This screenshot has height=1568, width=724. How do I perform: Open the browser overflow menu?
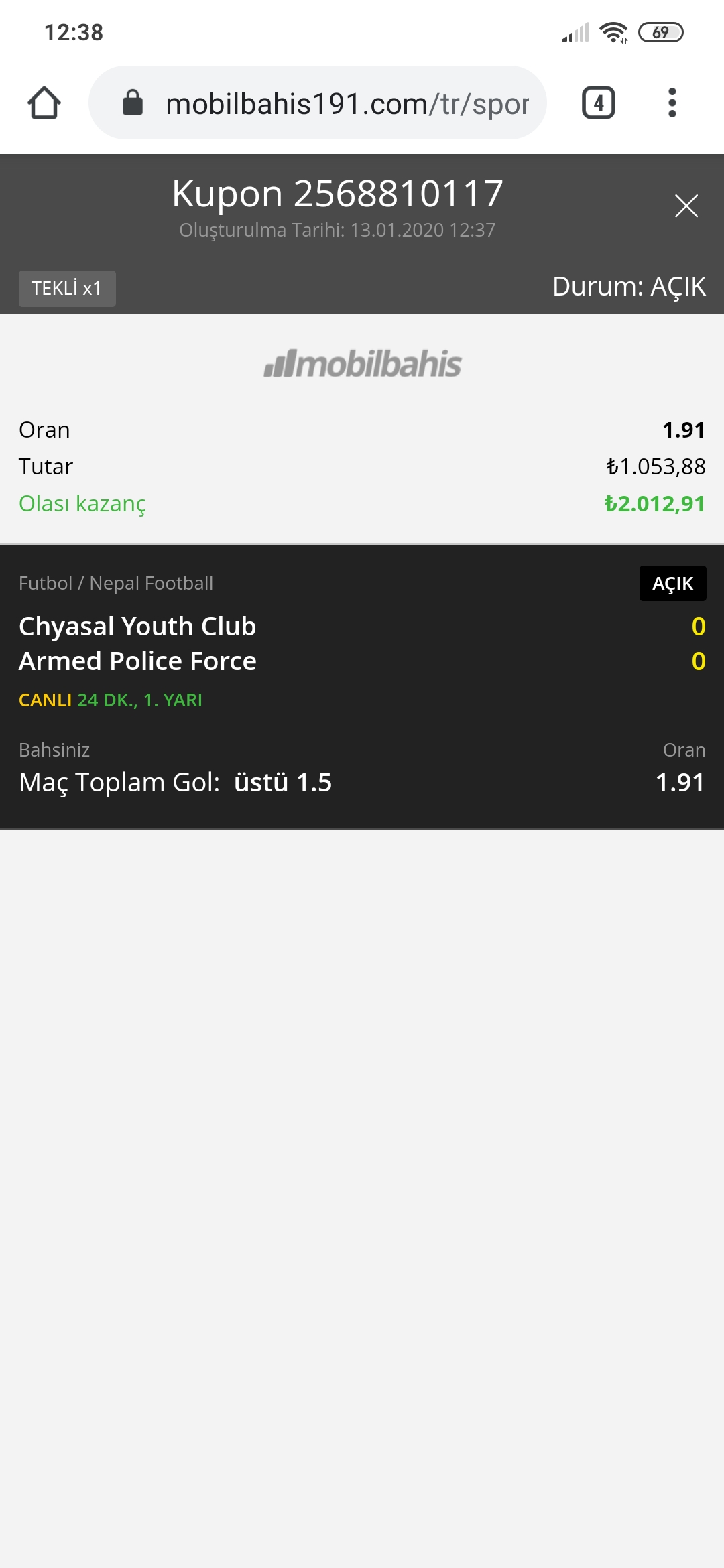[x=672, y=103]
